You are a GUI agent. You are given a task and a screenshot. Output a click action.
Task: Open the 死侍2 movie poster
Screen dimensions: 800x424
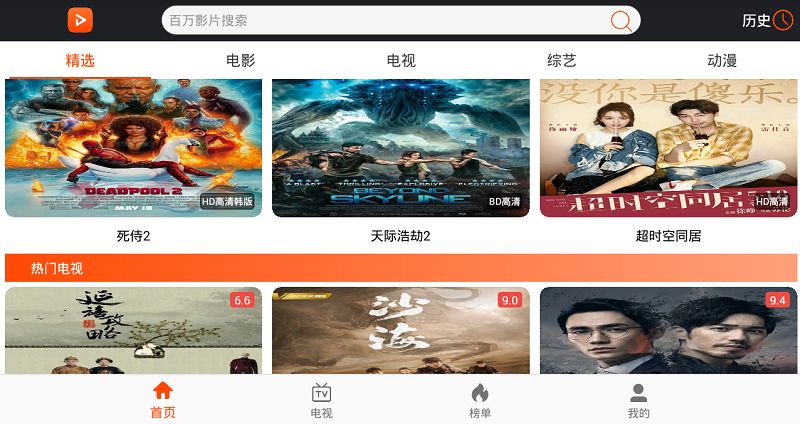coord(133,148)
